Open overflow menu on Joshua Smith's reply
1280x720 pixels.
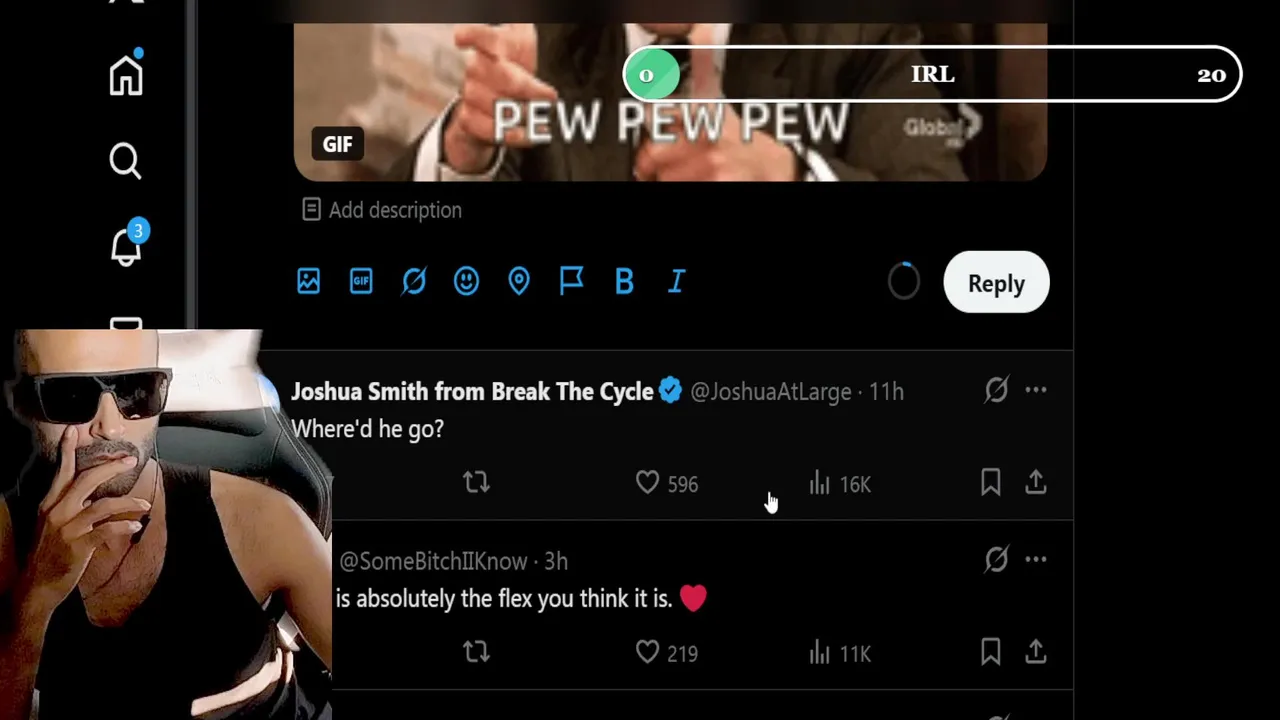[1036, 391]
